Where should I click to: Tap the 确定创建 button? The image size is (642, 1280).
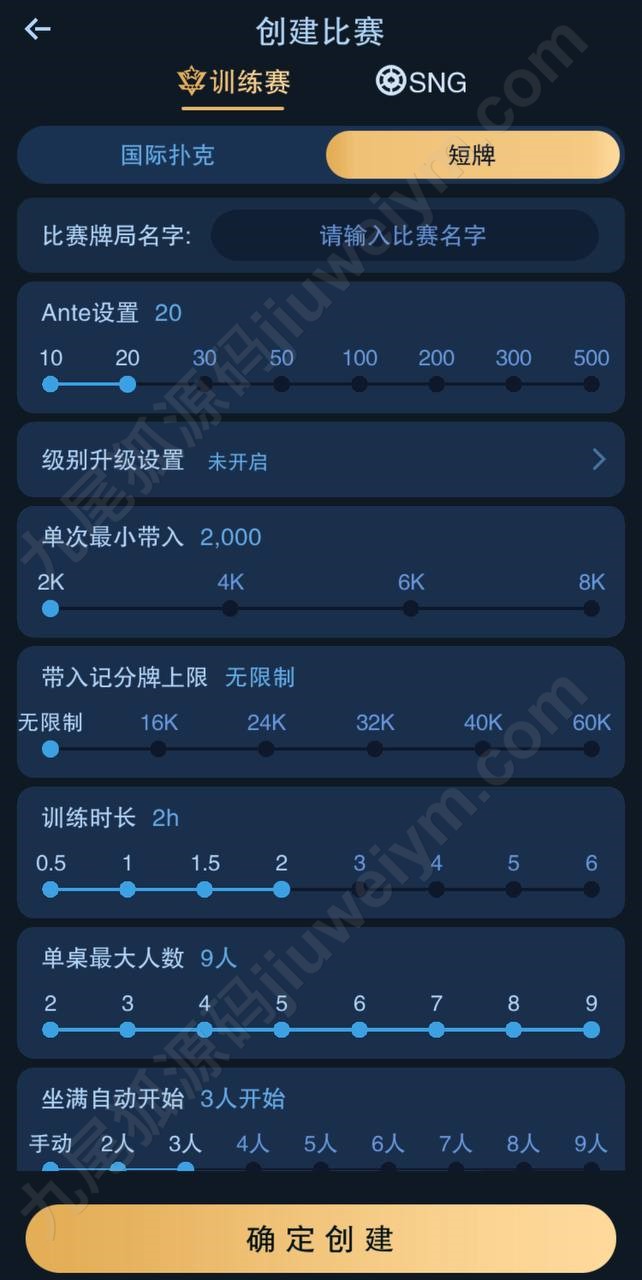click(x=320, y=1239)
